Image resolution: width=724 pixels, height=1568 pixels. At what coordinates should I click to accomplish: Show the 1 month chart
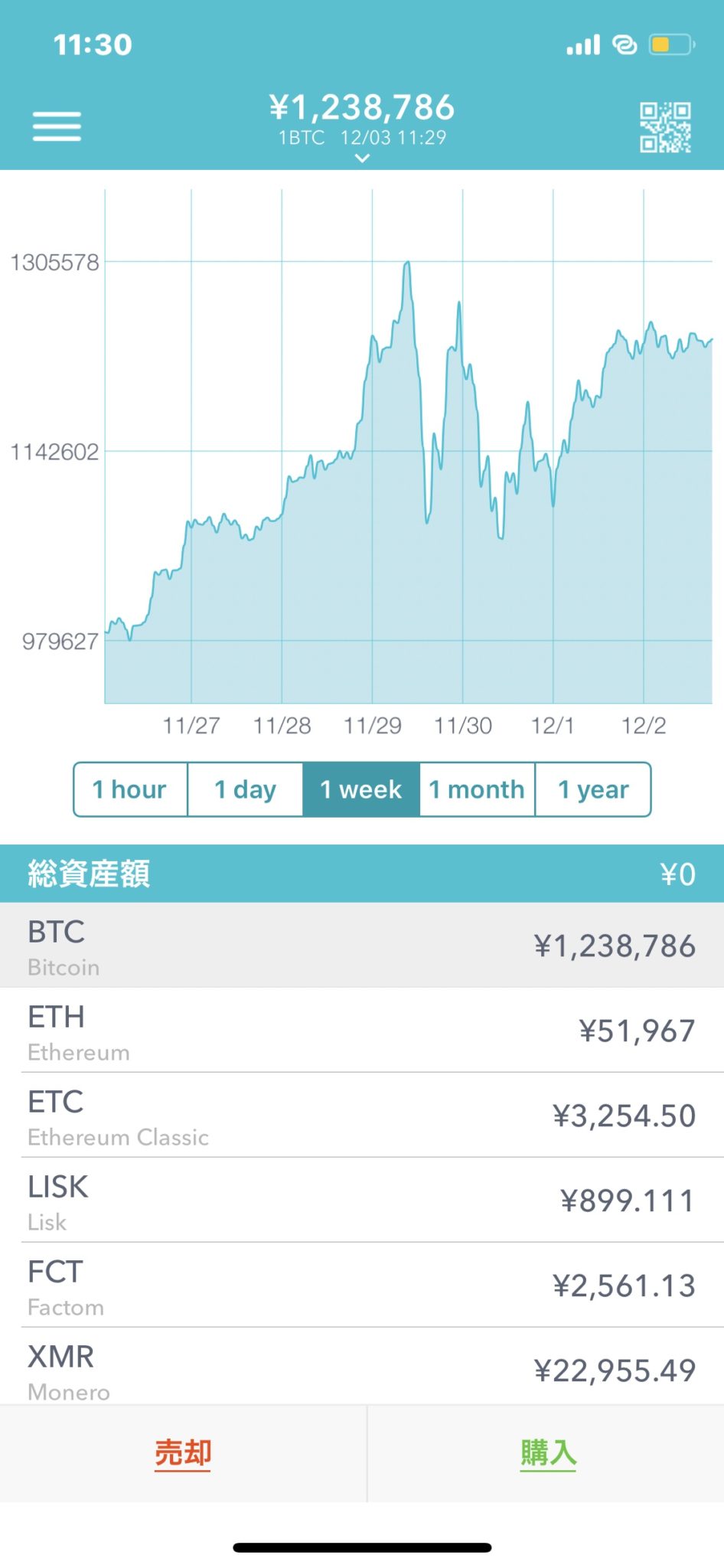click(x=477, y=789)
